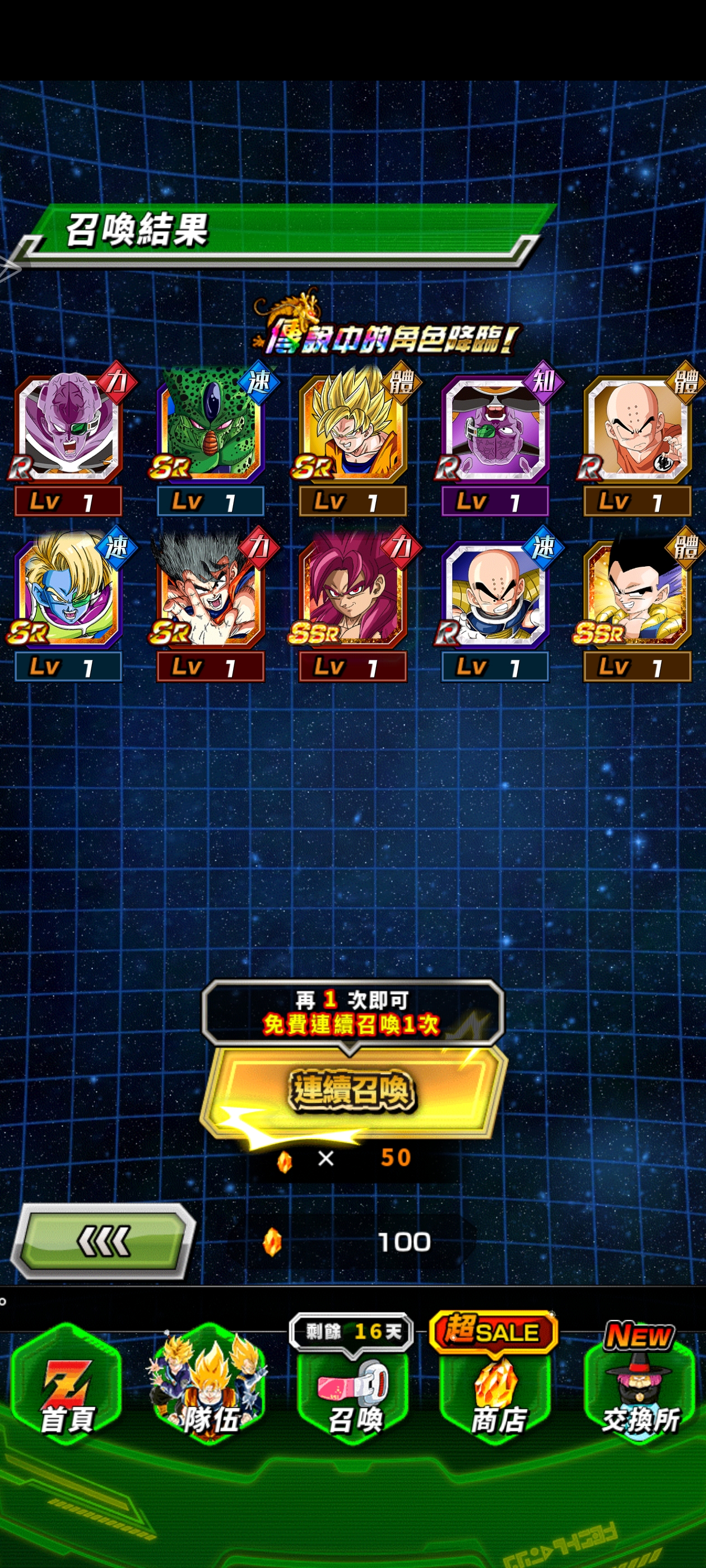This screenshot has width=706, height=1568.
Task: Go back with the green arrow button
Action: (x=103, y=1240)
